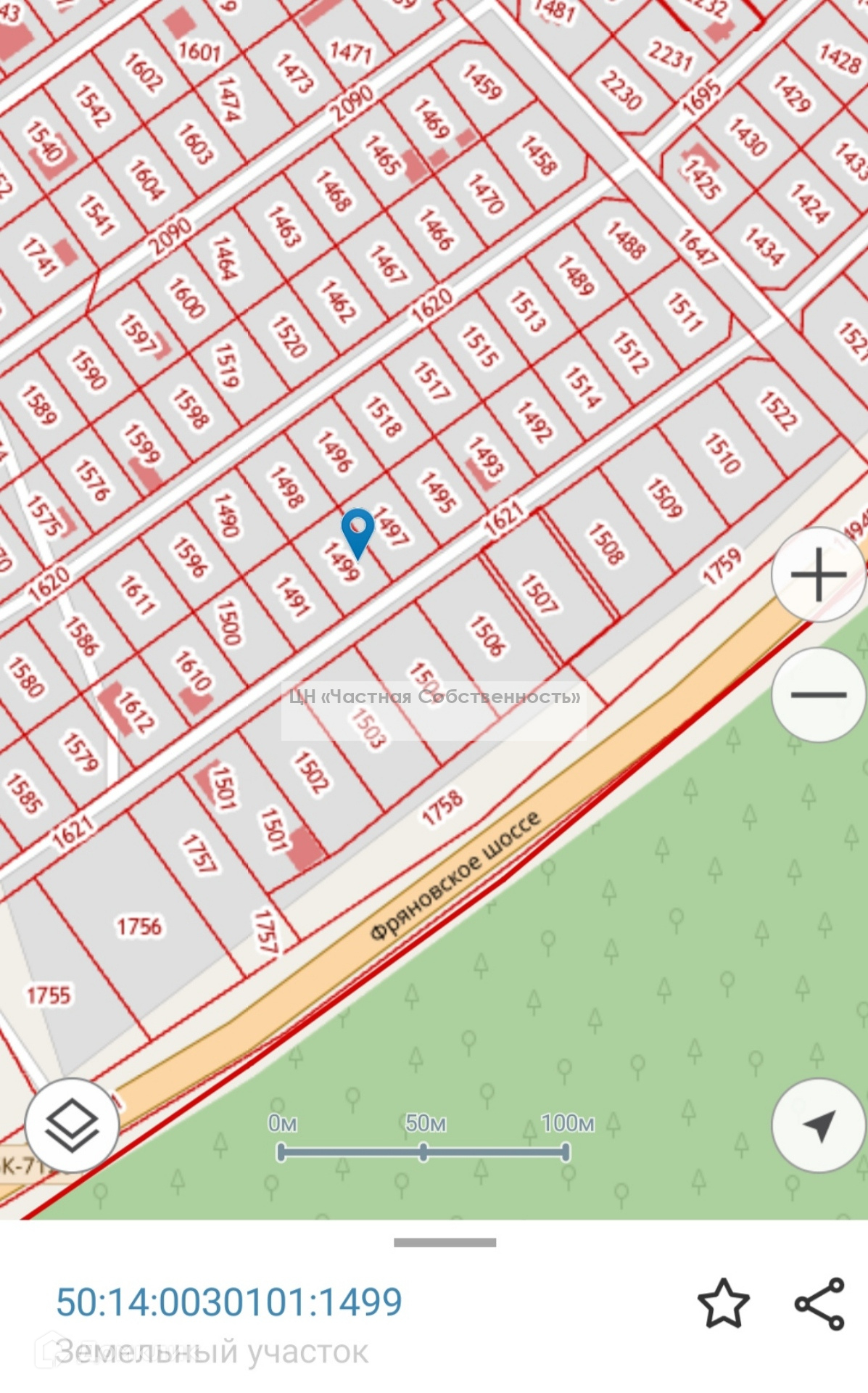Zoom in on the map

tap(818, 575)
